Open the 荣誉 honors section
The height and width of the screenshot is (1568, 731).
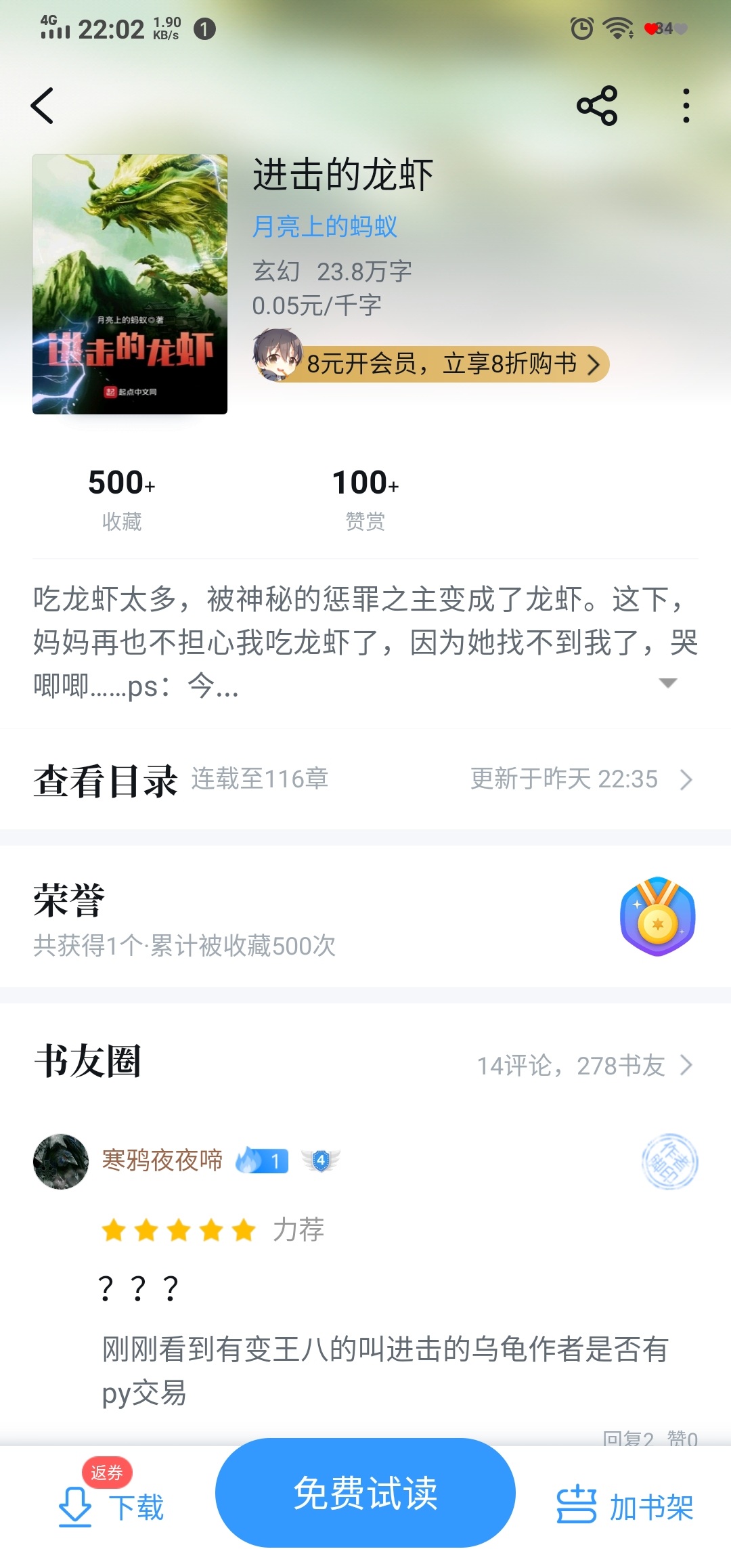pos(365,917)
